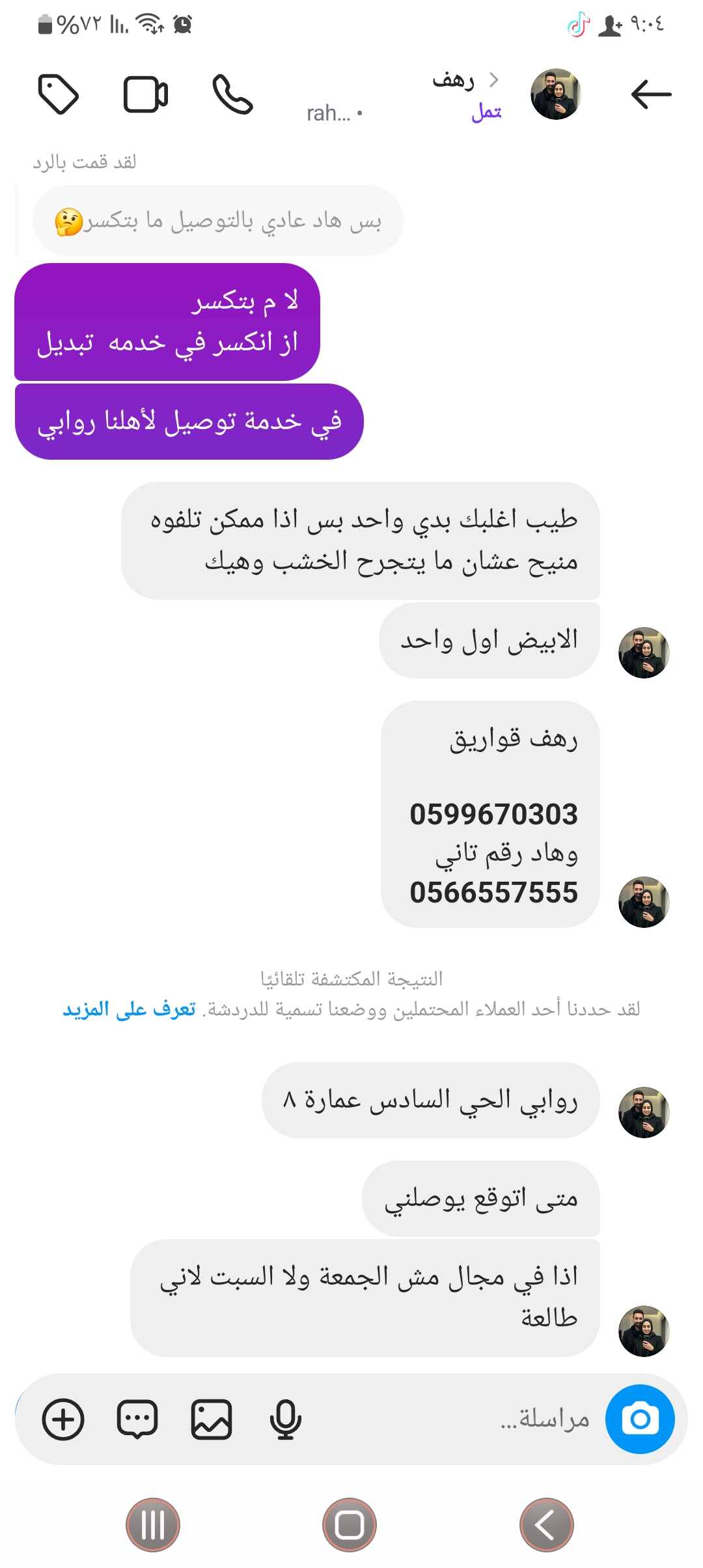
Task: Tap phone number 0599670303 in message
Action: pos(493,815)
